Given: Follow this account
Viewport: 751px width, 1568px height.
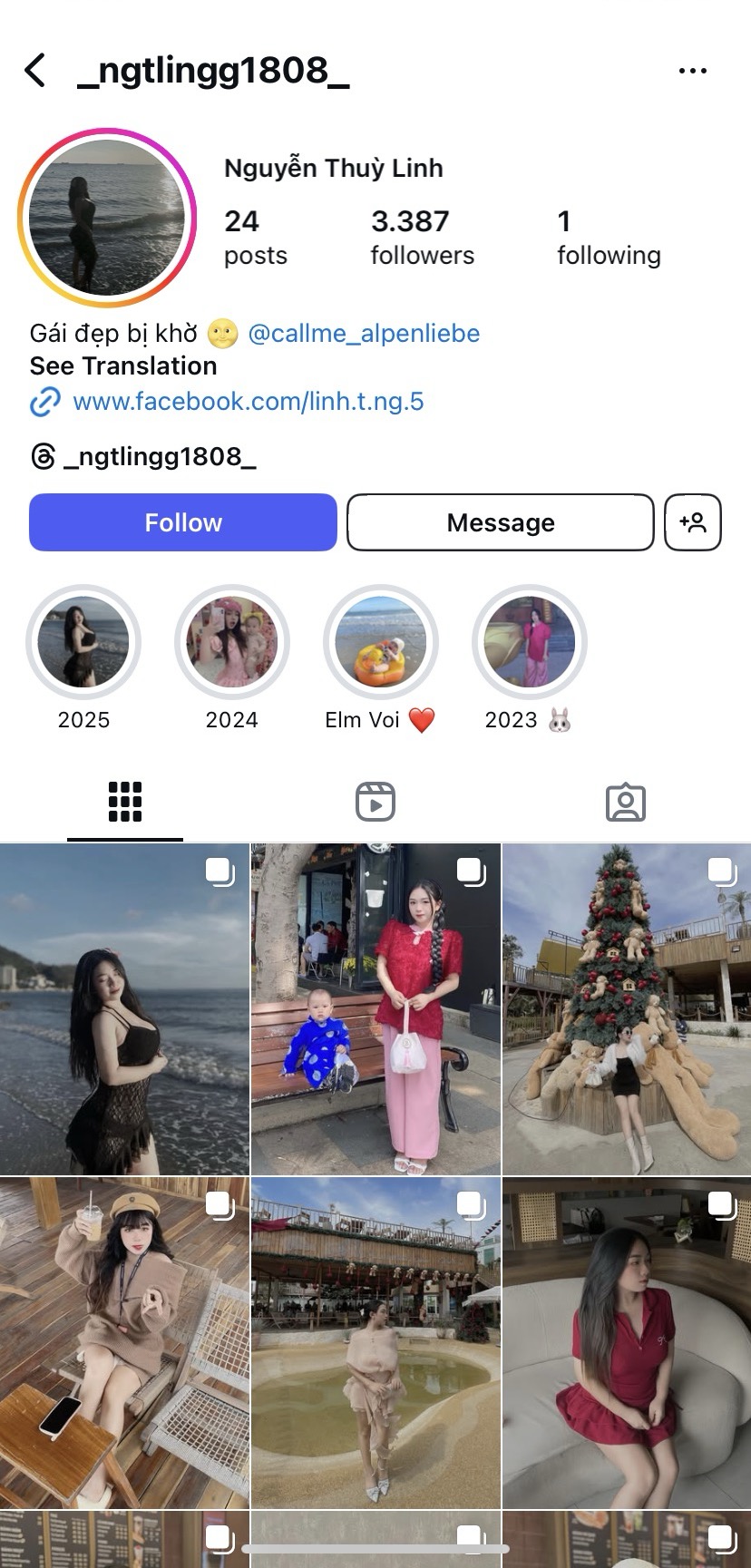Looking at the screenshot, I should [x=183, y=522].
